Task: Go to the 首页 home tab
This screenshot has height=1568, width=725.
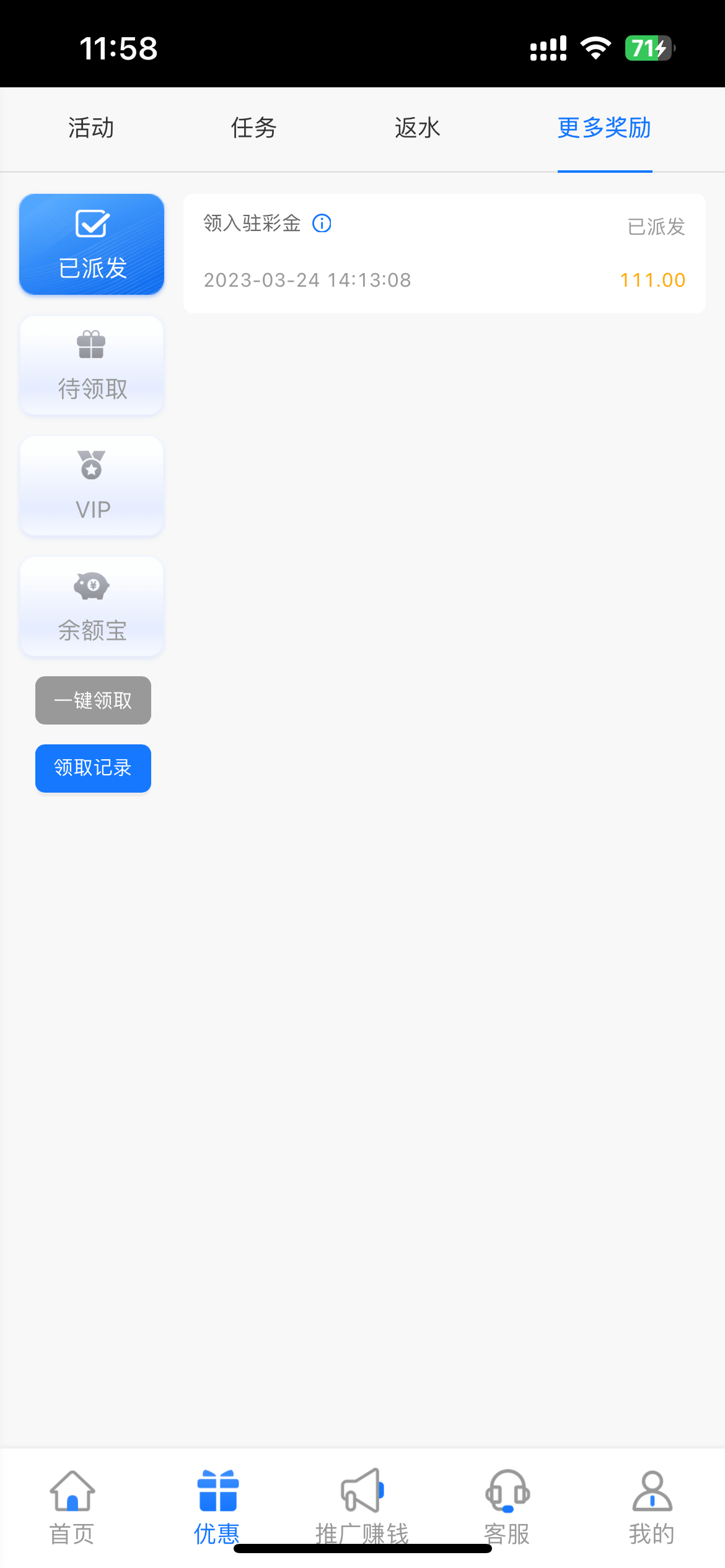Action: click(x=72, y=1506)
